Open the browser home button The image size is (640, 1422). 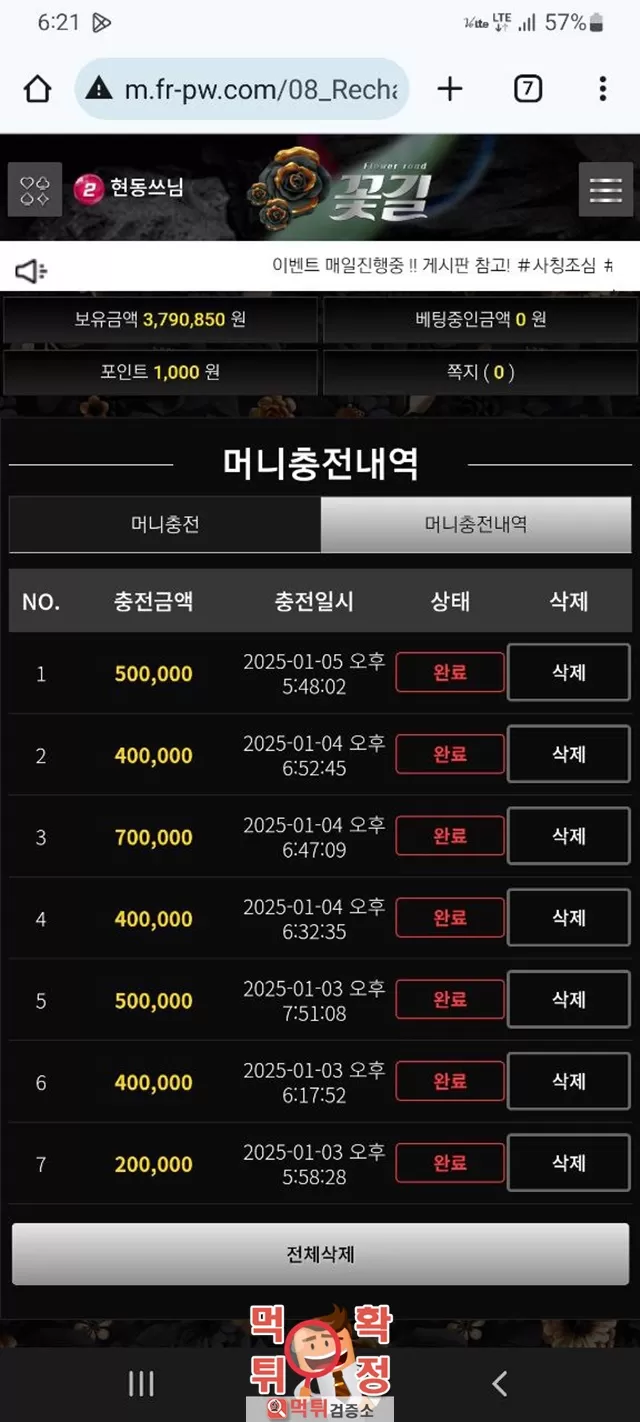point(37,89)
